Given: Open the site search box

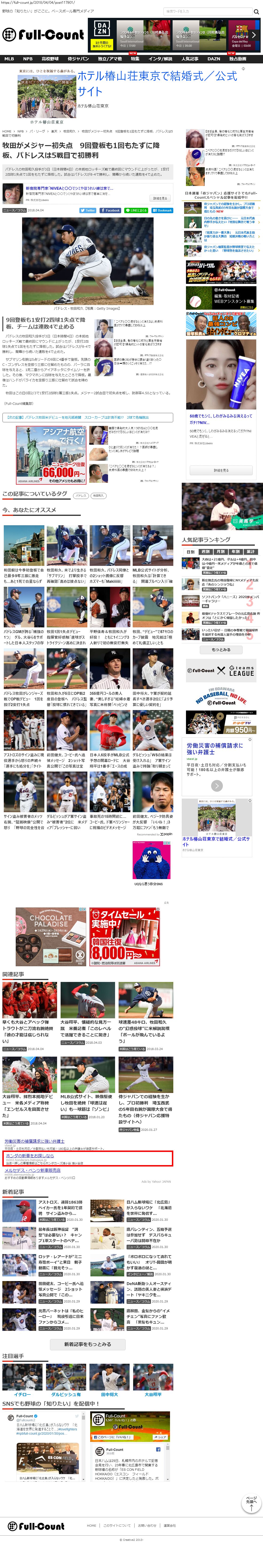Looking at the screenshot, I should coord(207,11).
